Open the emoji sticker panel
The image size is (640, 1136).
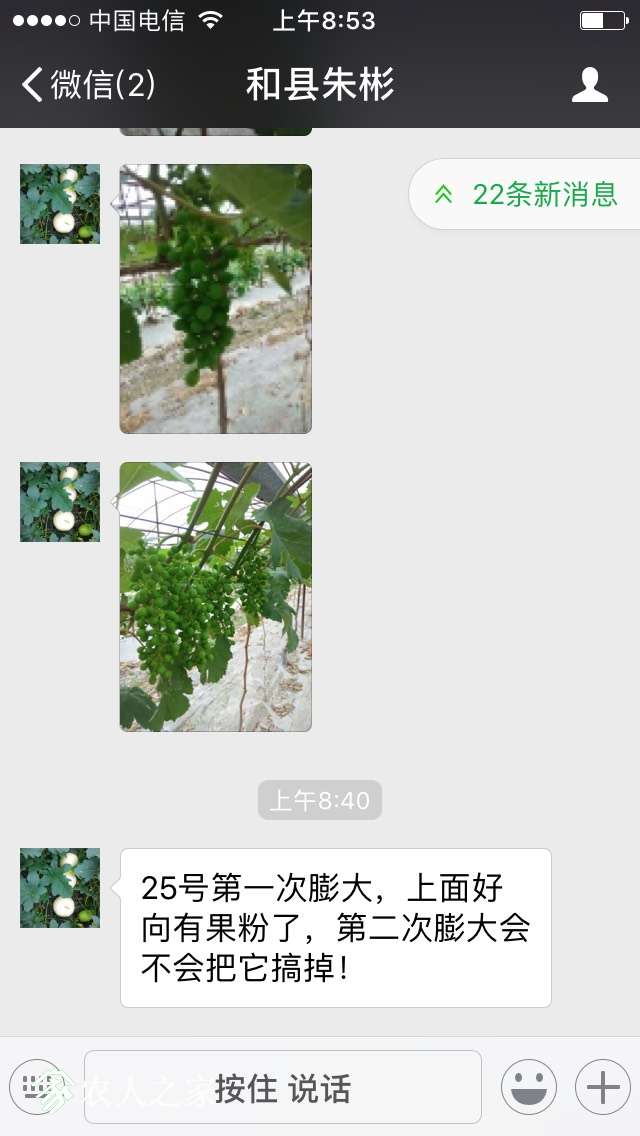point(528,1087)
